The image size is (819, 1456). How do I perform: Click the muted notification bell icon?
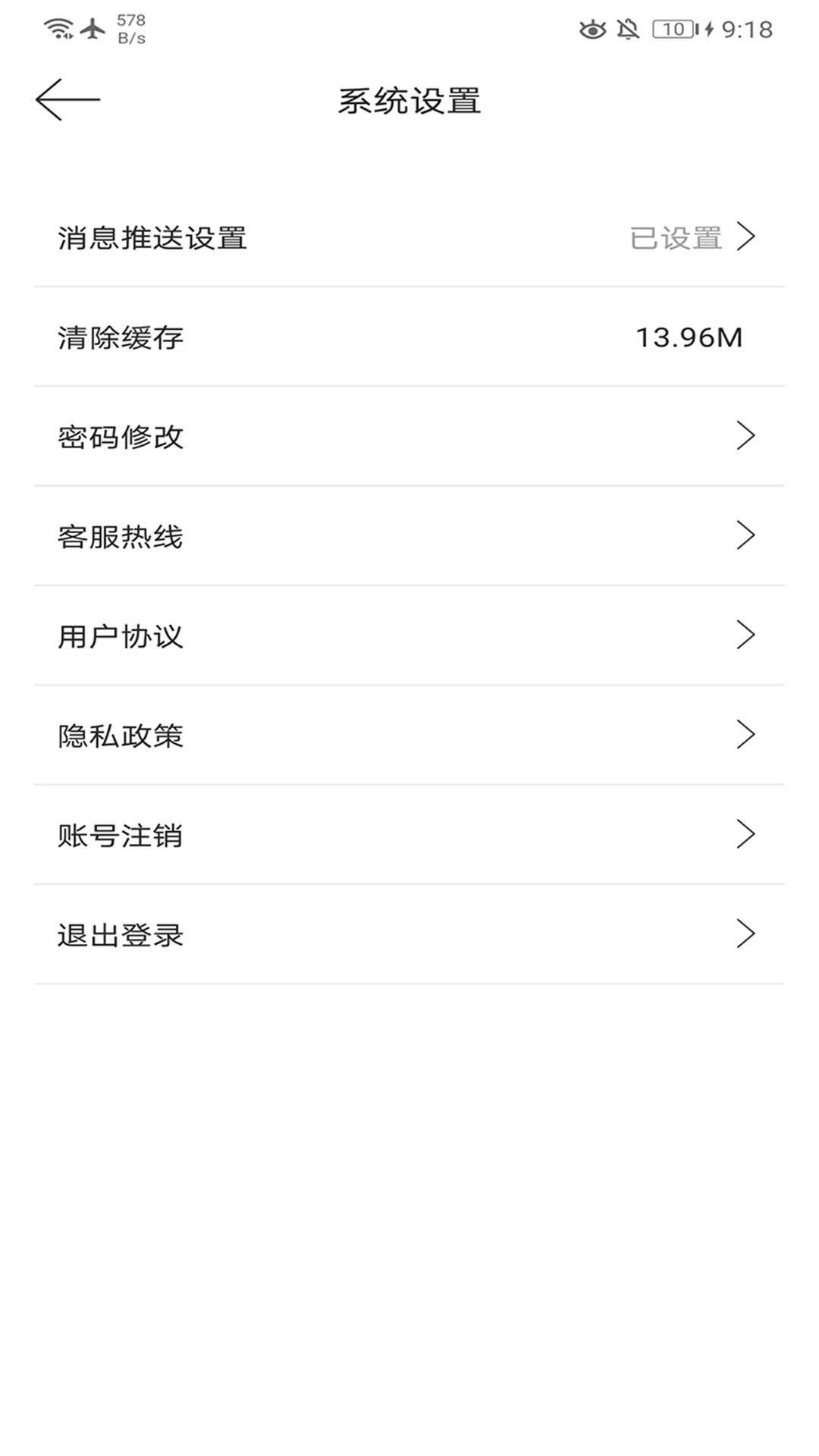point(629,29)
